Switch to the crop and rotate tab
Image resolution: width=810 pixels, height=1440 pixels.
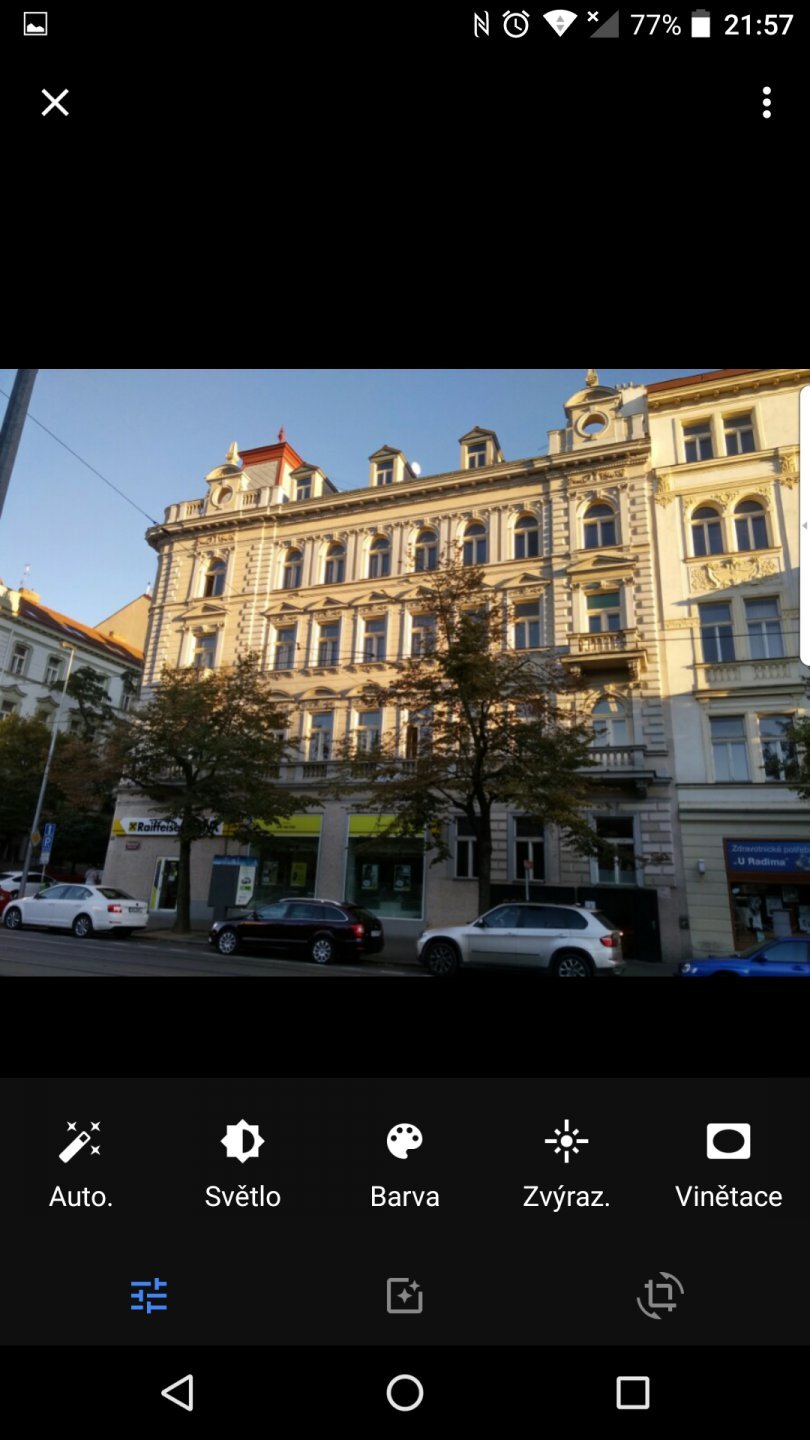pos(660,1296)
